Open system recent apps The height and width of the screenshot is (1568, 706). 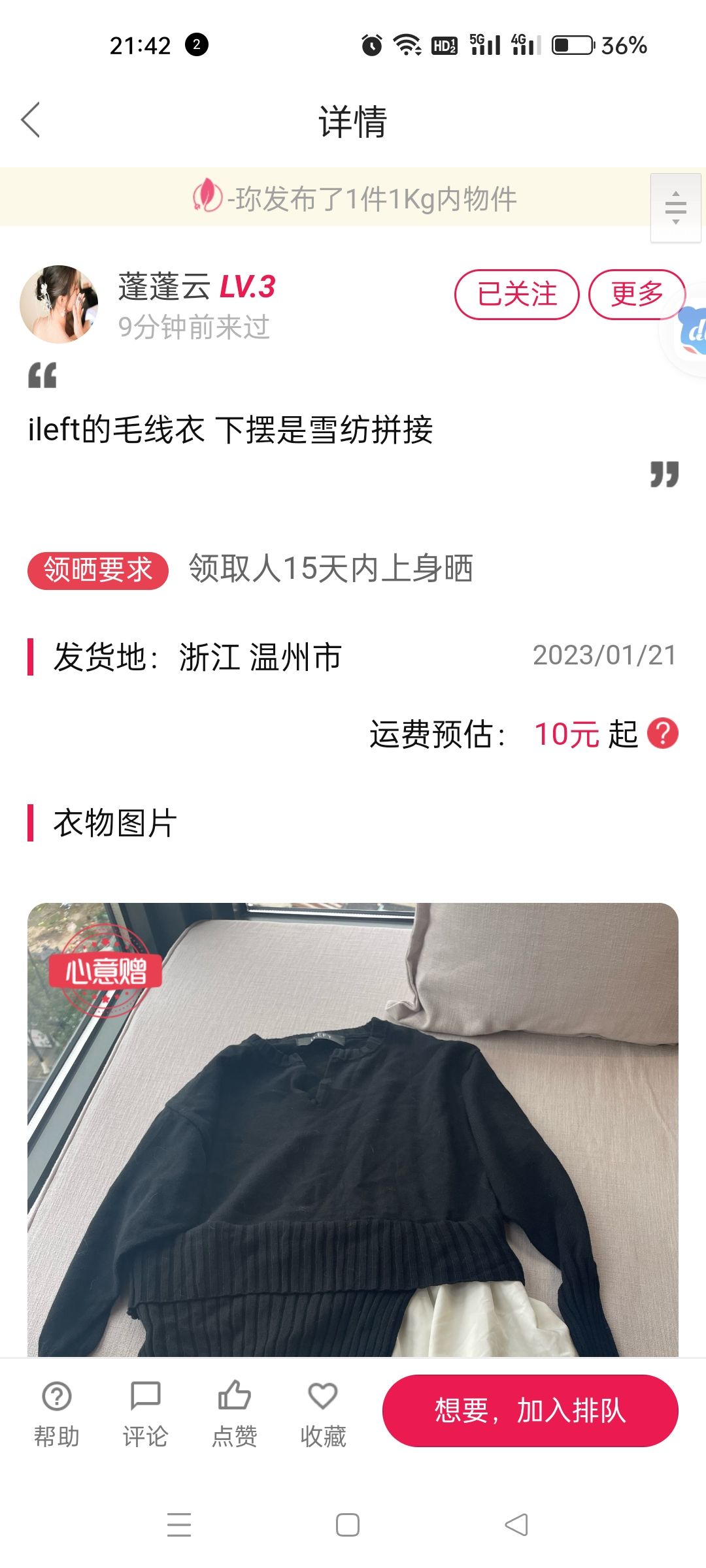[x=179, y=1525]
